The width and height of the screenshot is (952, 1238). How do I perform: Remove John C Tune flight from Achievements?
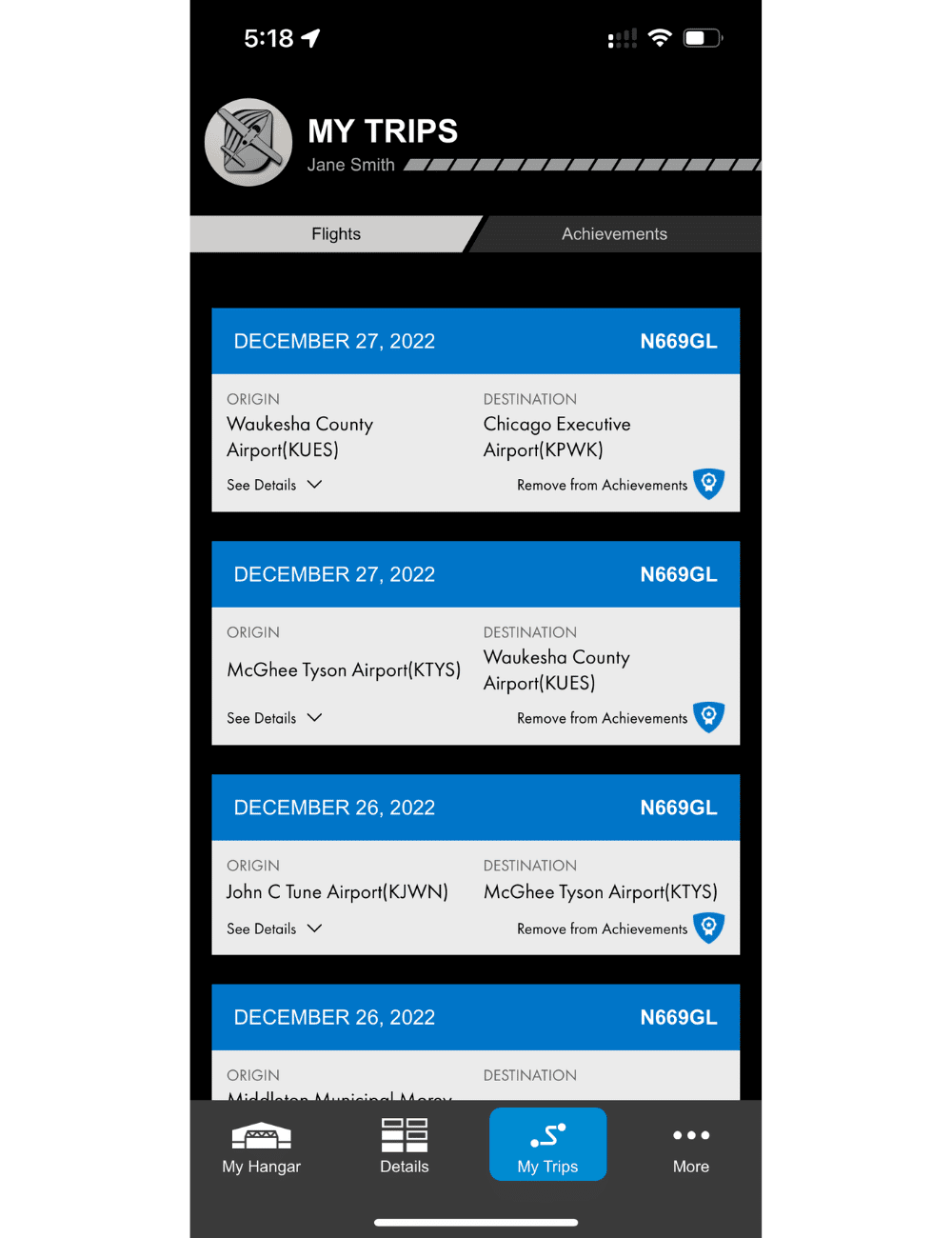click(x=620, y=928)
